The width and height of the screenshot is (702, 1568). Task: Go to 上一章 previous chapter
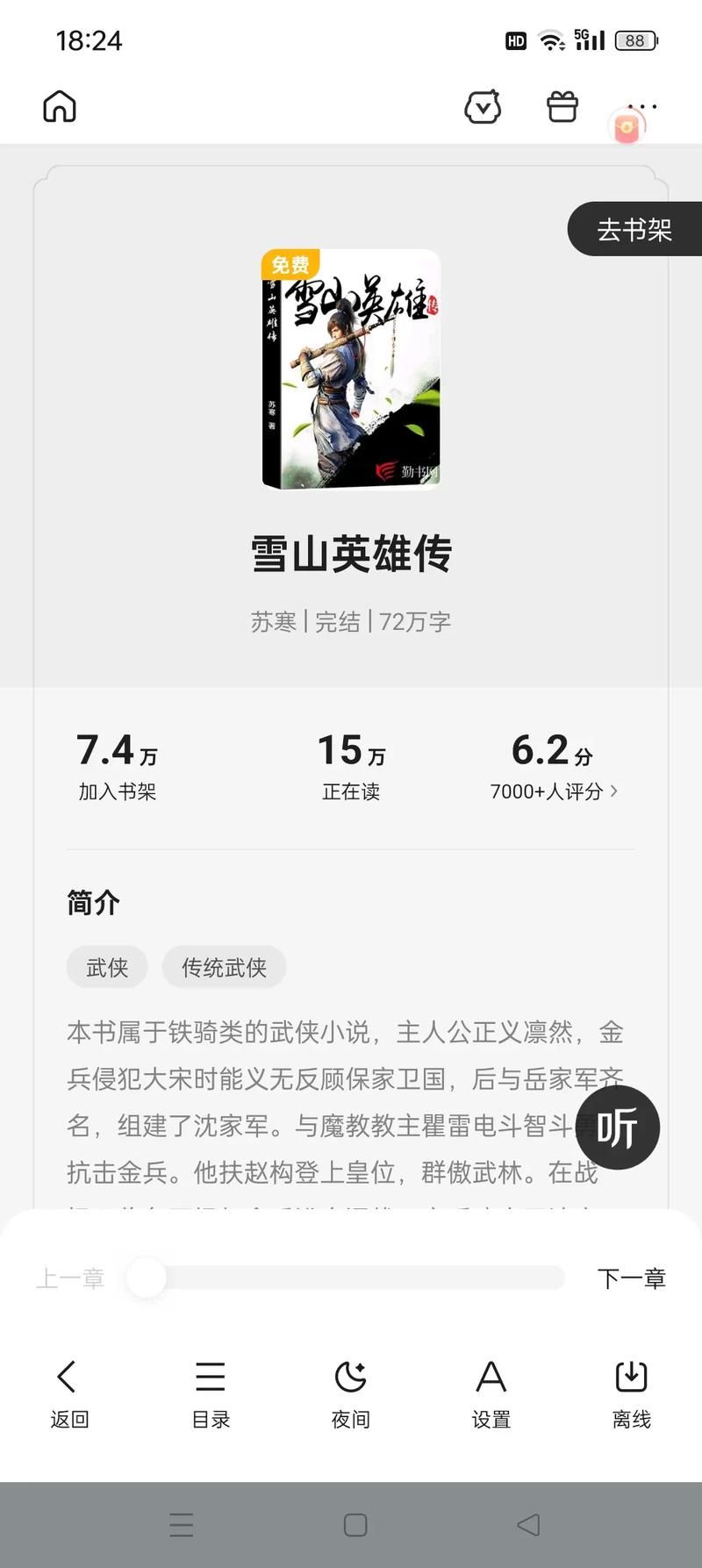tap(72, 1278)
